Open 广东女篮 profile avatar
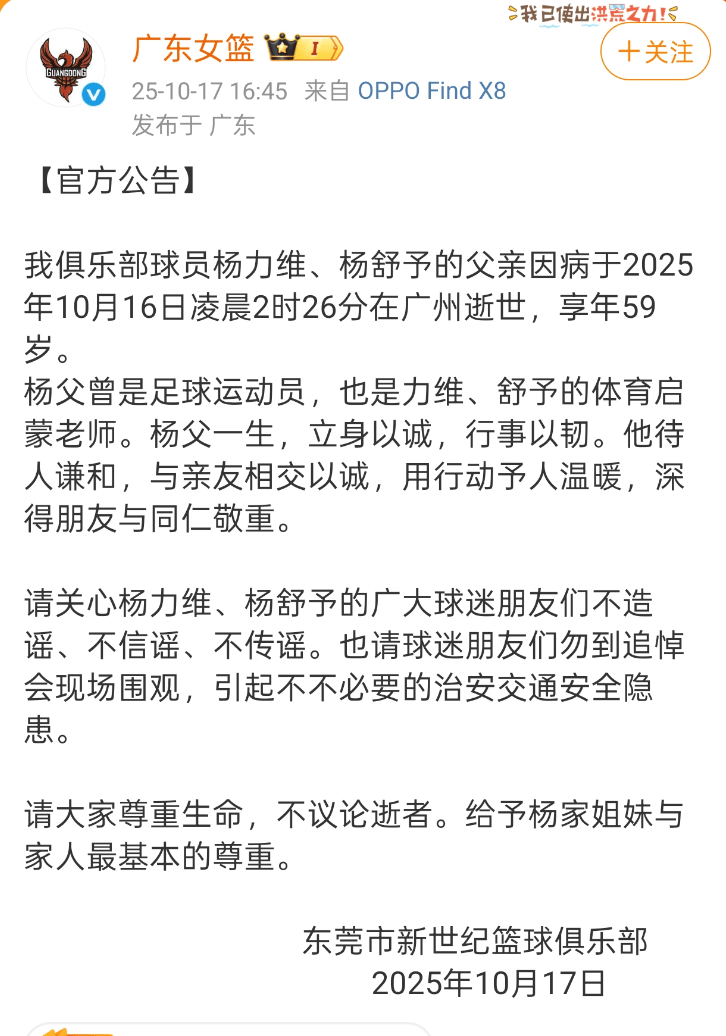 point(66,68)
